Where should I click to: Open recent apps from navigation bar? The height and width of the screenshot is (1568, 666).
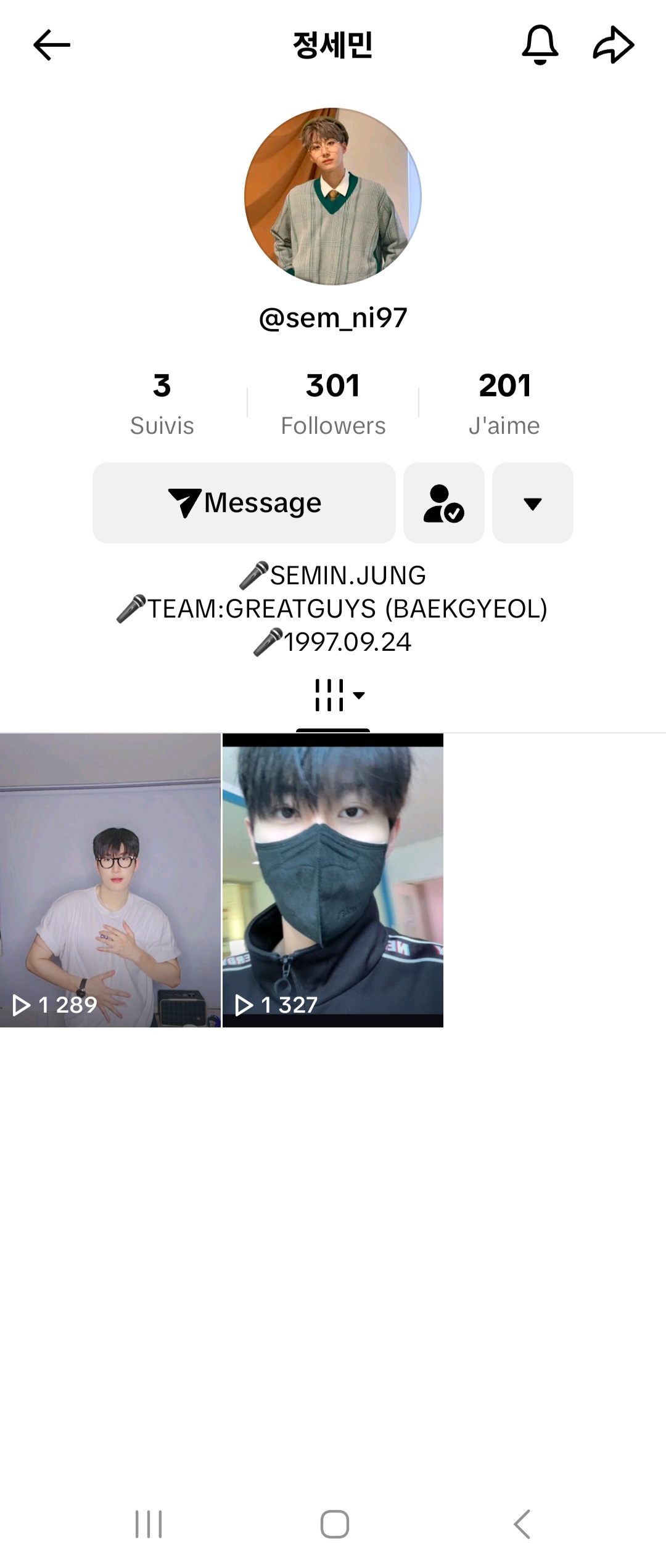pyautogui.click(x=149, y=1524)
